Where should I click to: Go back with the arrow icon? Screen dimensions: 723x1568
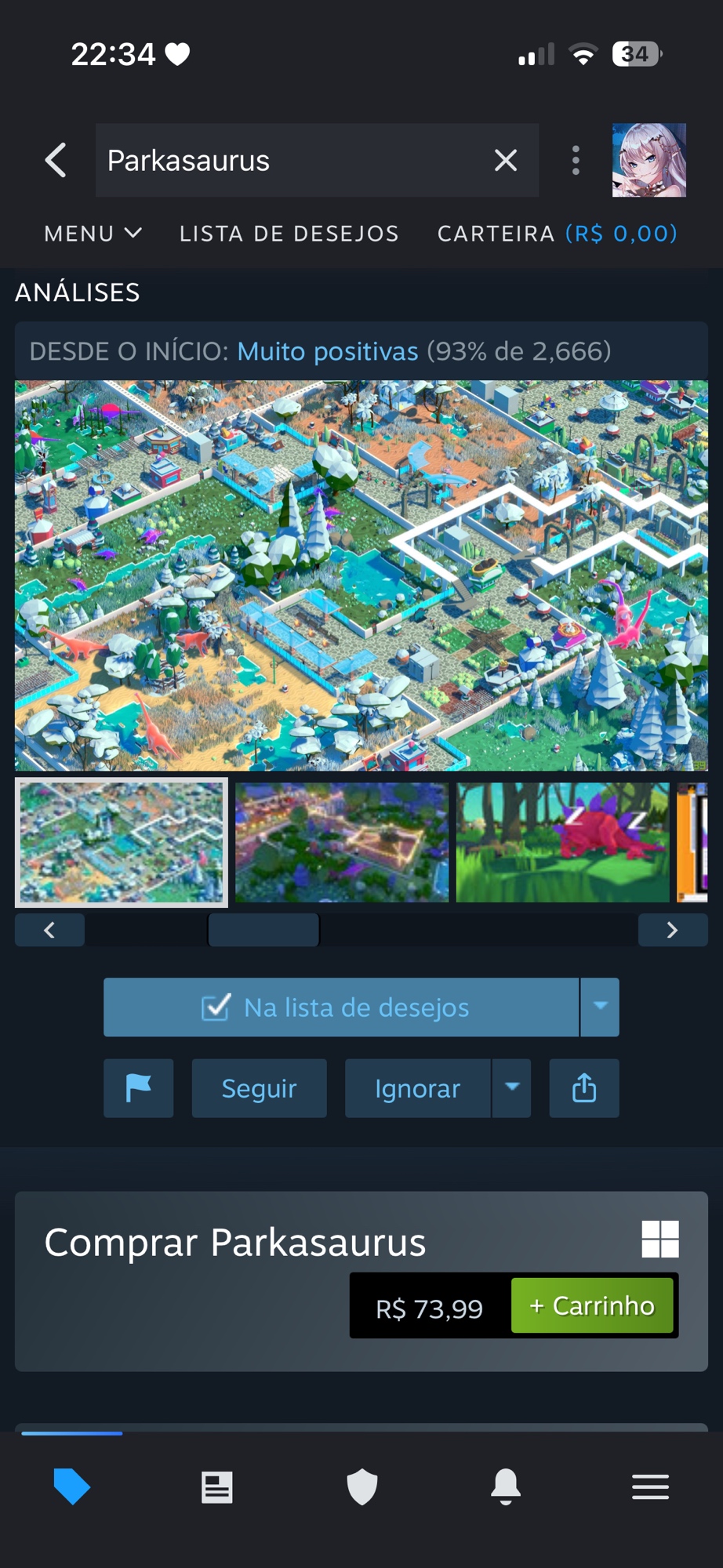pyautogui.click(x=55, y=161)
